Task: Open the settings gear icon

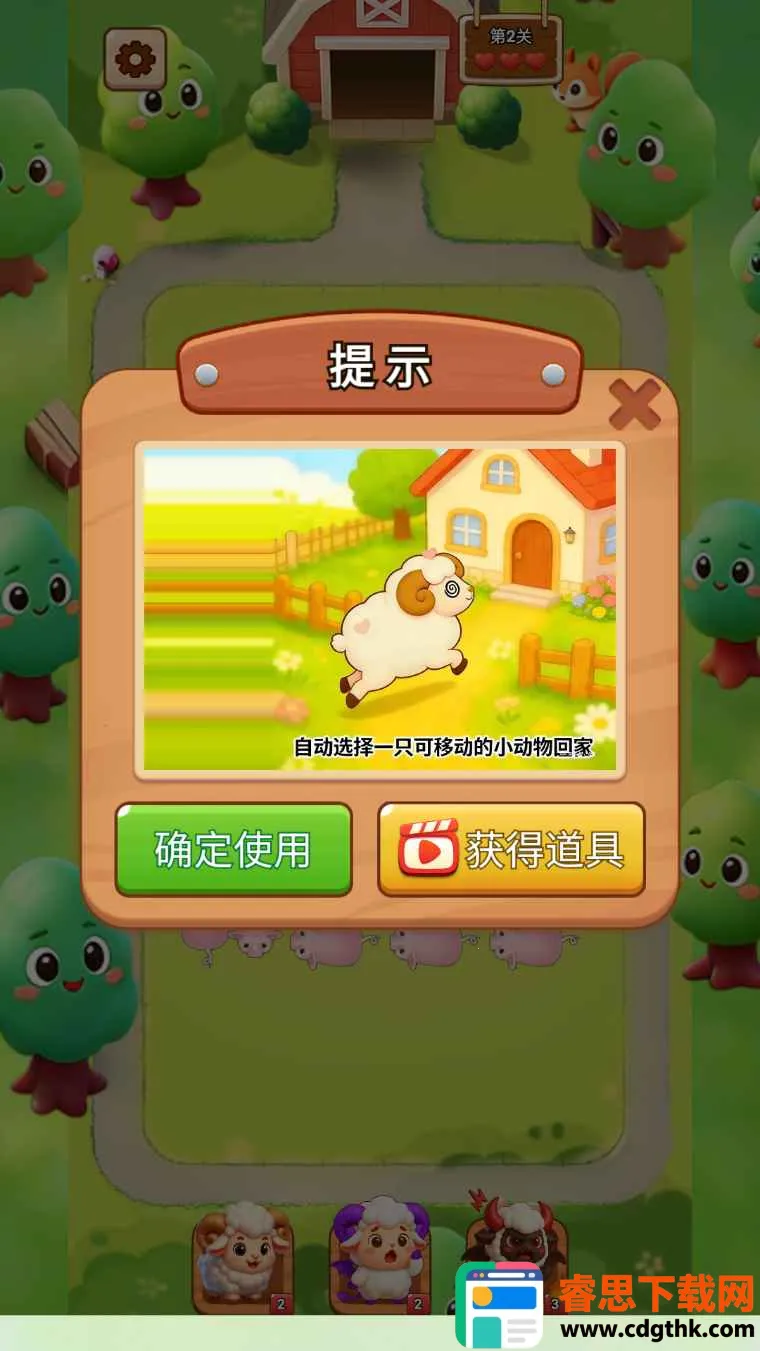Action: (x=135, y=59)
